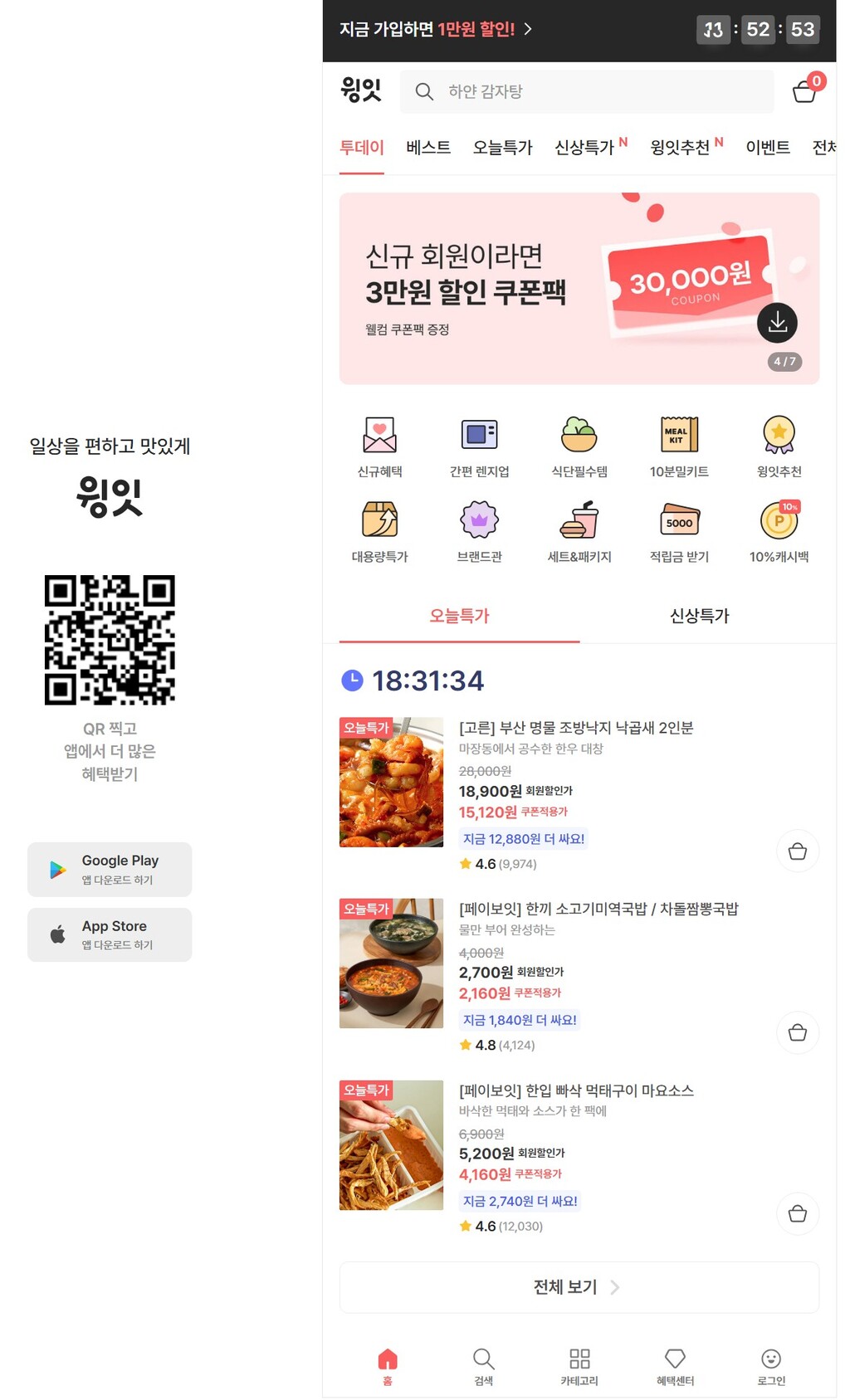Add 한입 빠삭 먹태구이 마요소스 to cart
Image resolution: width=850 pixels, height=1400 pixels.
(797, 1214)
